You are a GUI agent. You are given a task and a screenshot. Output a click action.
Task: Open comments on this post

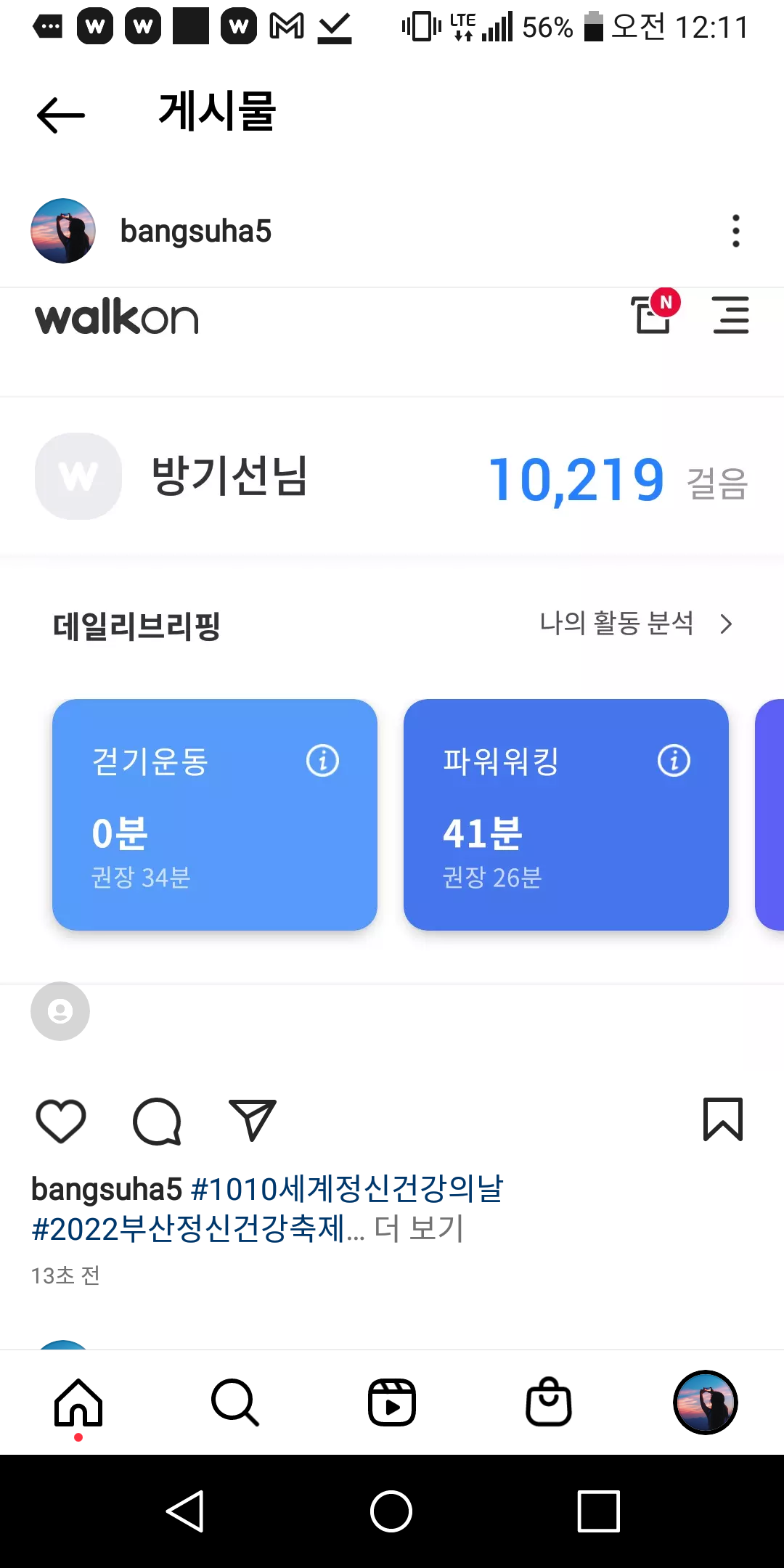pos(157,1121)
